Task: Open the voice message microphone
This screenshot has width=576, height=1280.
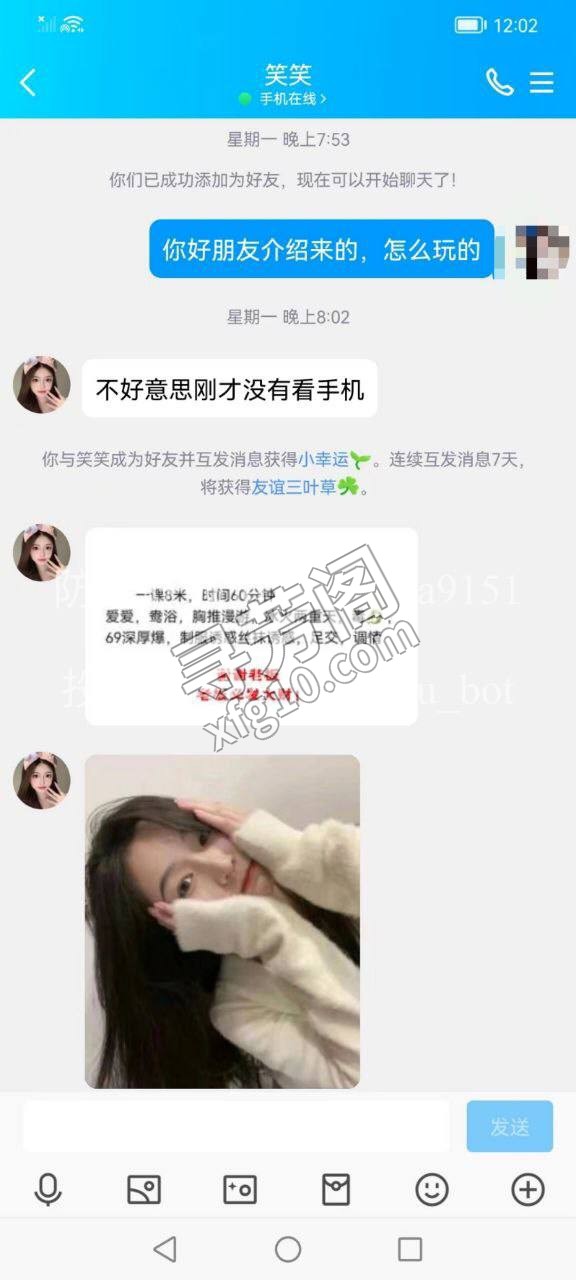Action: pos(48,1189)
